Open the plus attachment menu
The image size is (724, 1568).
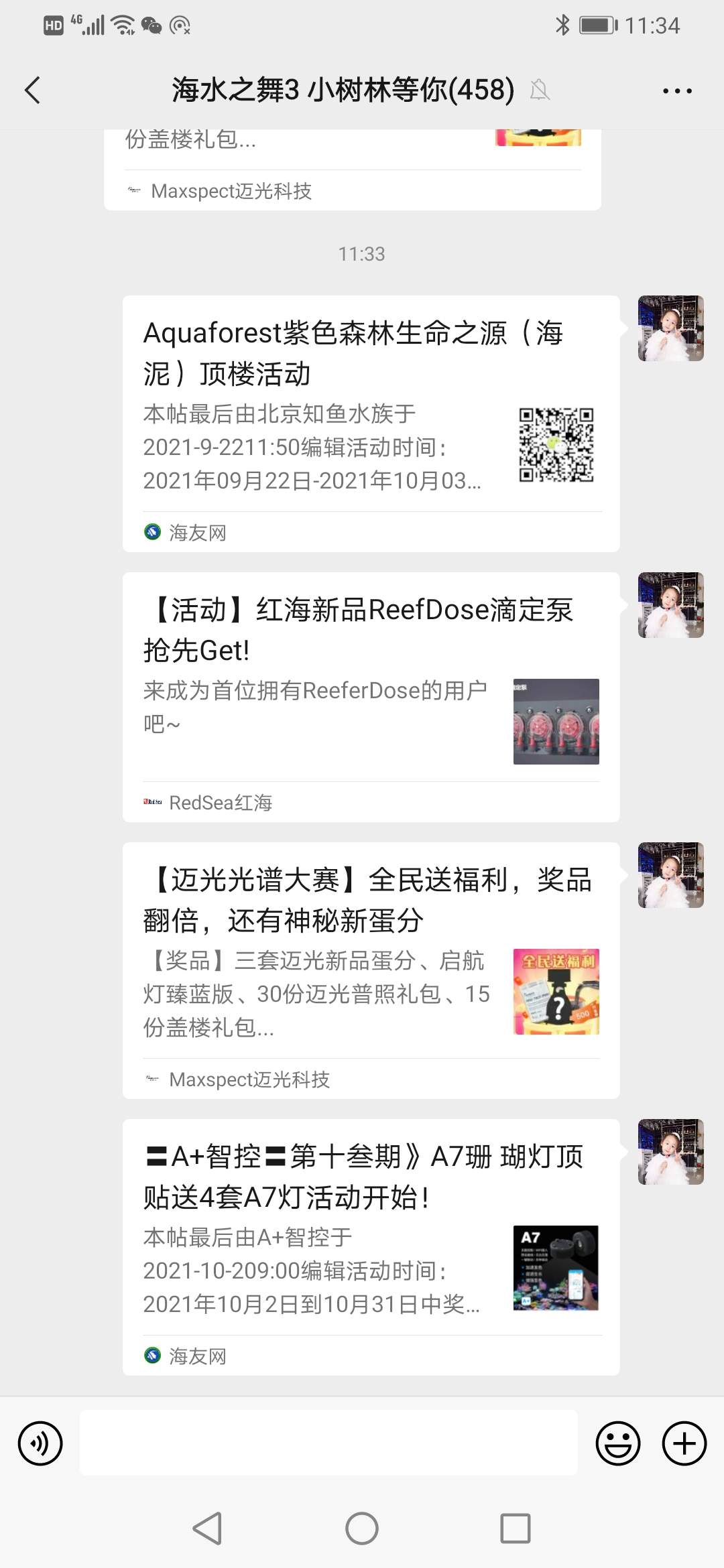pyautogui.click(x=684, y=1443)
